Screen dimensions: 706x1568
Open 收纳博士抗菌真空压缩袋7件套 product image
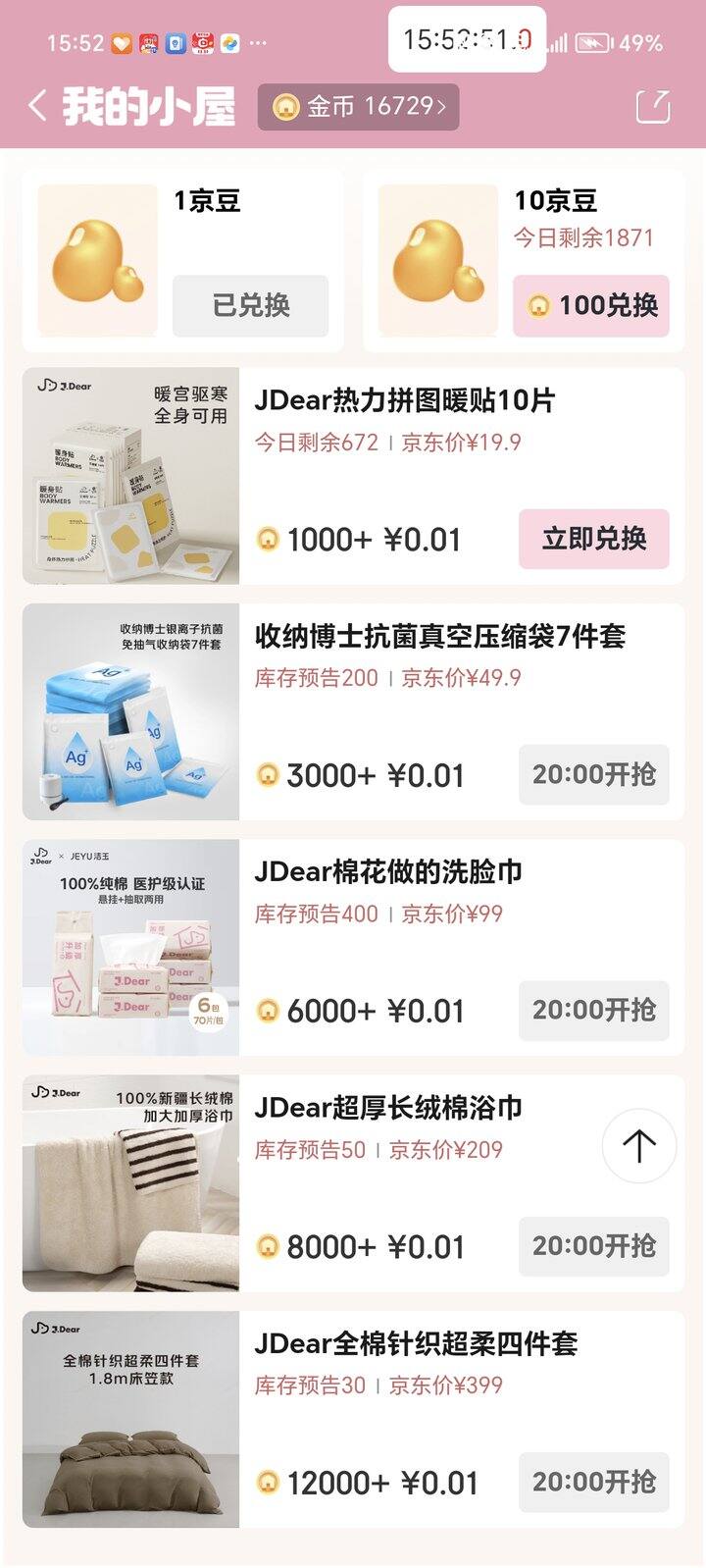[130, 712]
